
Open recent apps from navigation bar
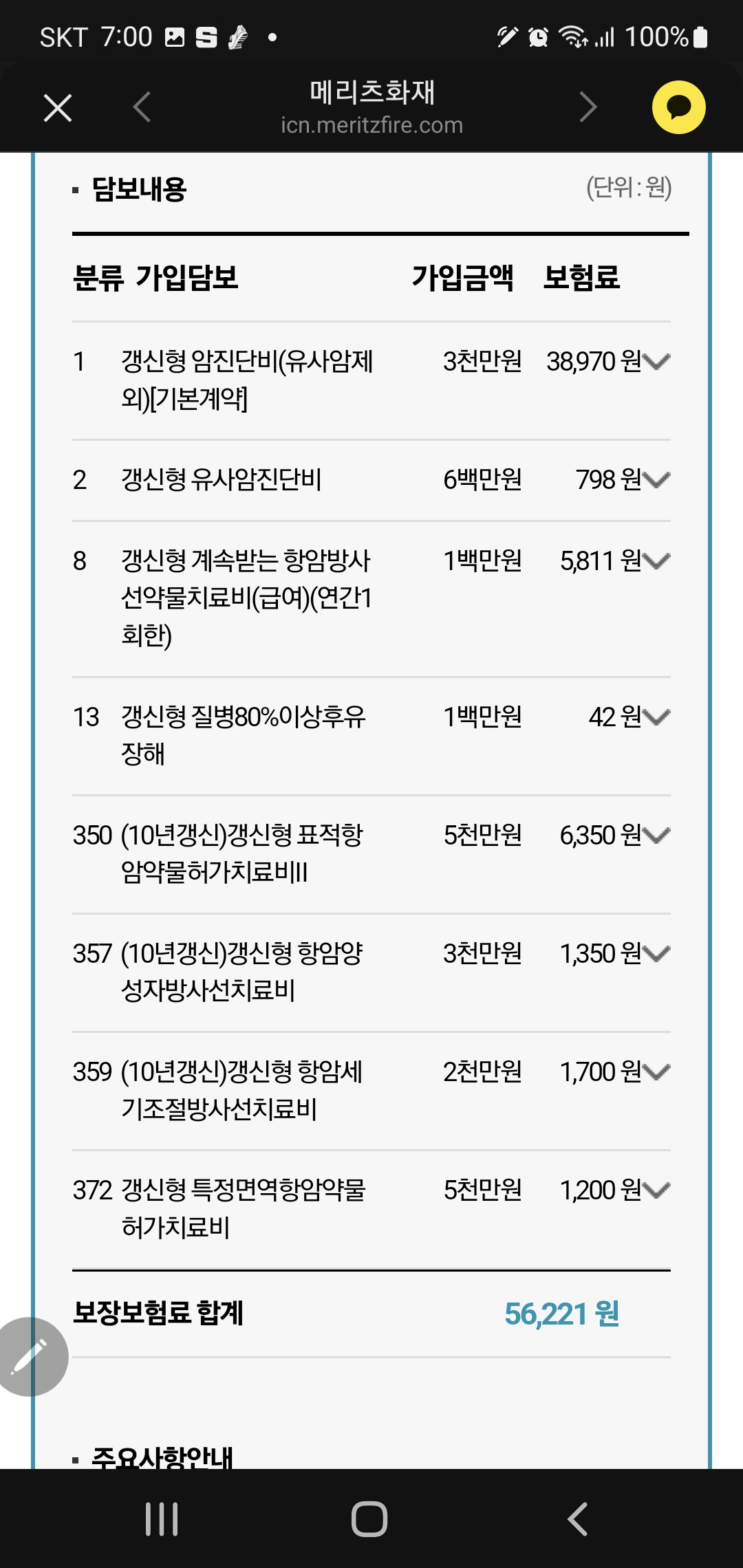pyautogui.click(x=162, y=1518)
